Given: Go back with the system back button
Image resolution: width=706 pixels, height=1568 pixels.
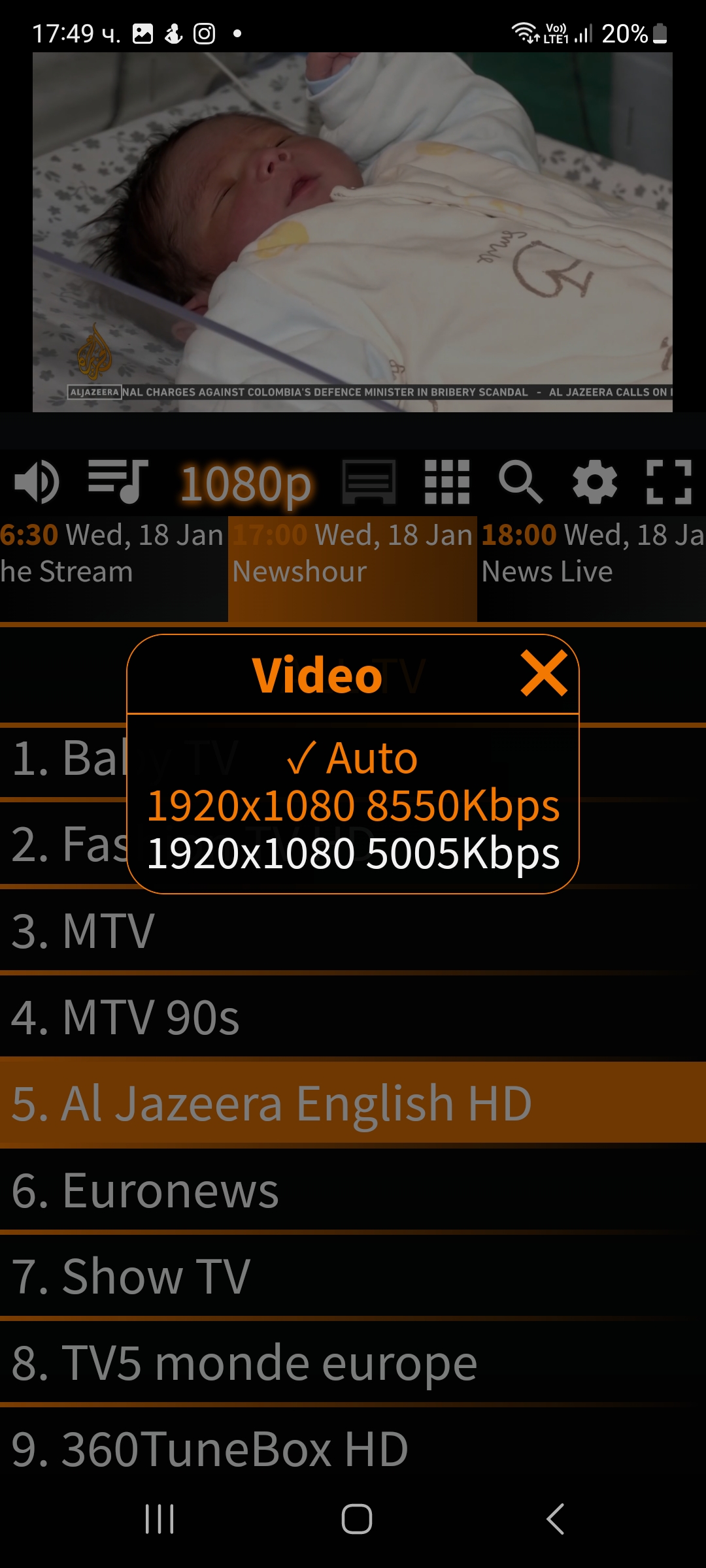Looking at the screenshot, I should coord(555,1519).
